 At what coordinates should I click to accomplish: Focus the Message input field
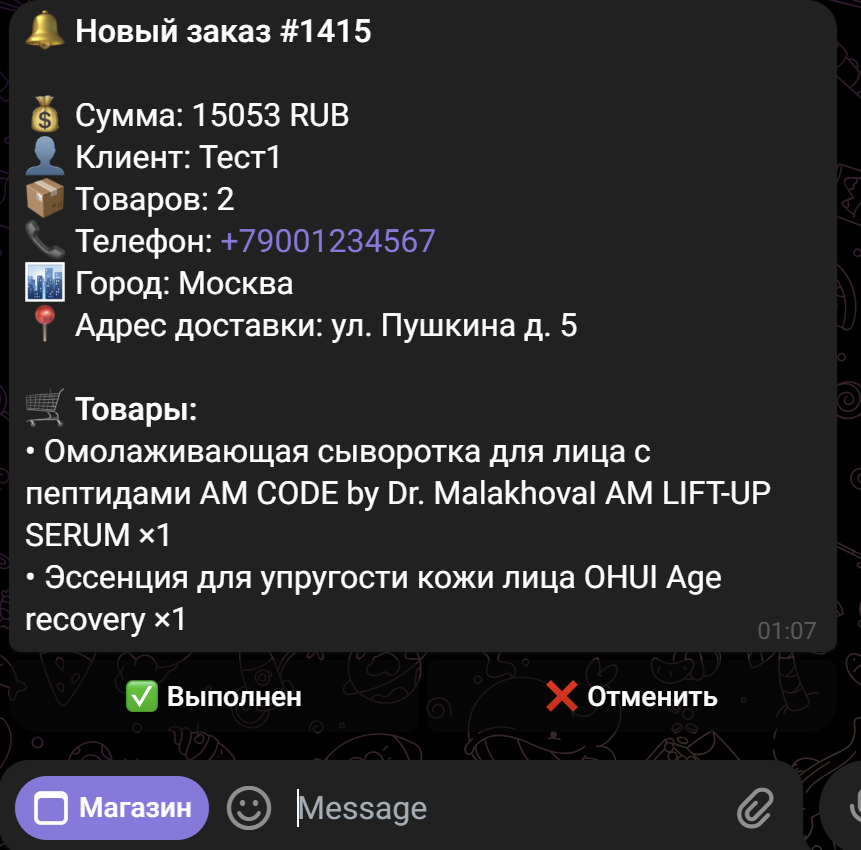[500, 808]
